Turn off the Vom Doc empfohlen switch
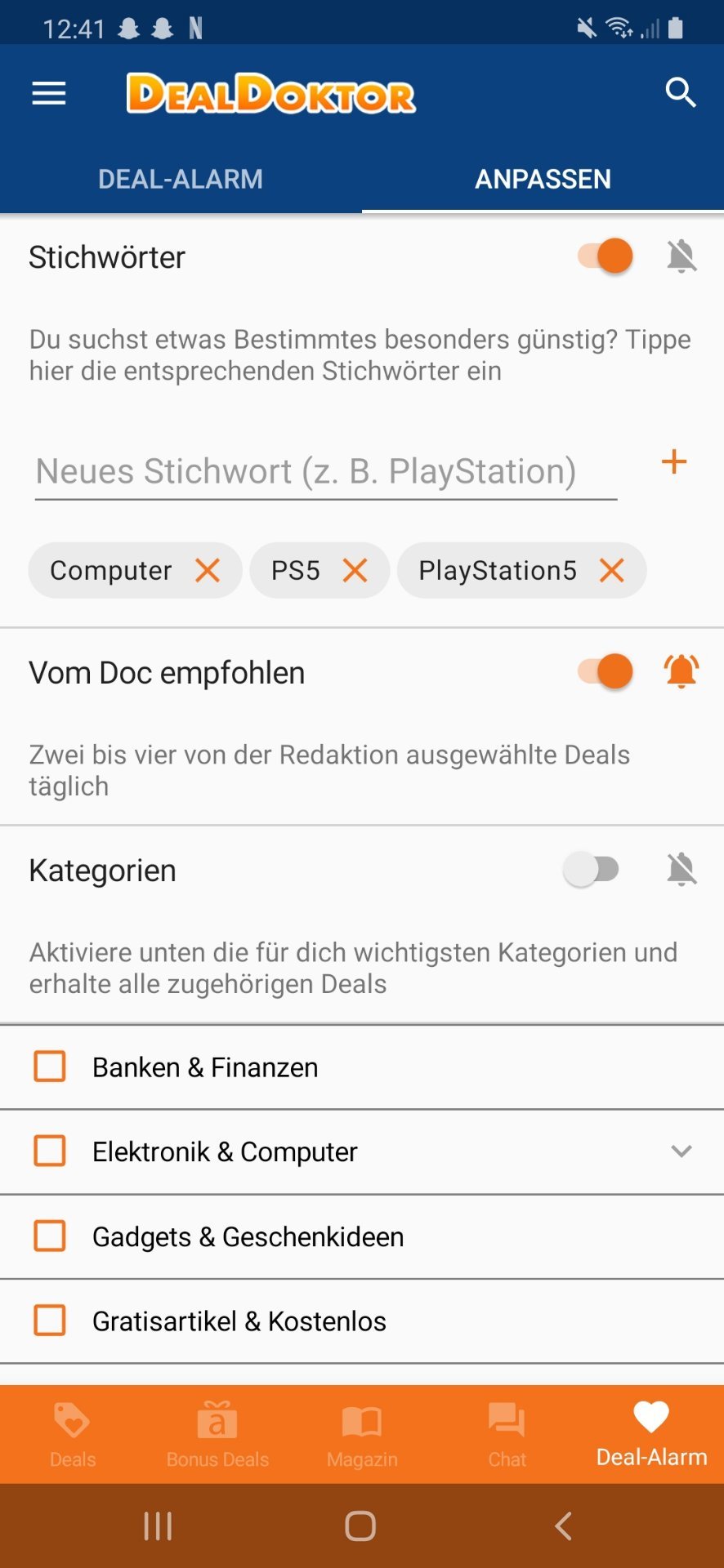 pyautogui.click(x=606, y=671)
